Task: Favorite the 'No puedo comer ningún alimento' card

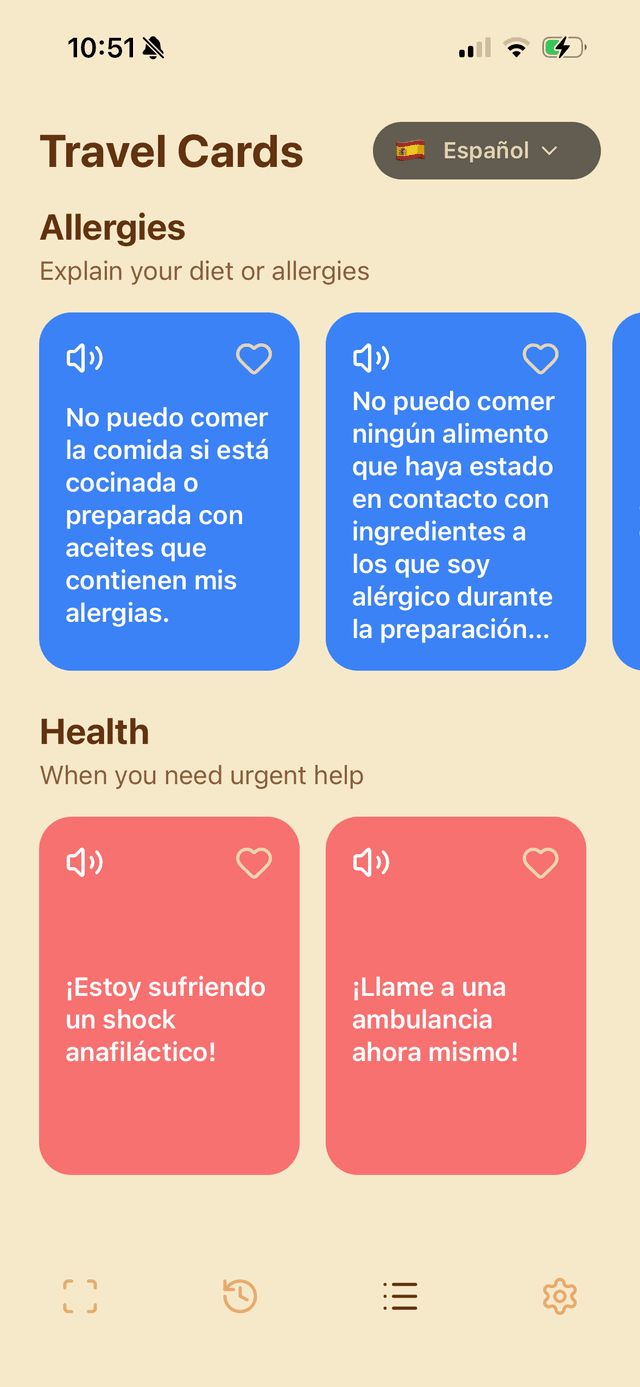Action: (540, 358)
